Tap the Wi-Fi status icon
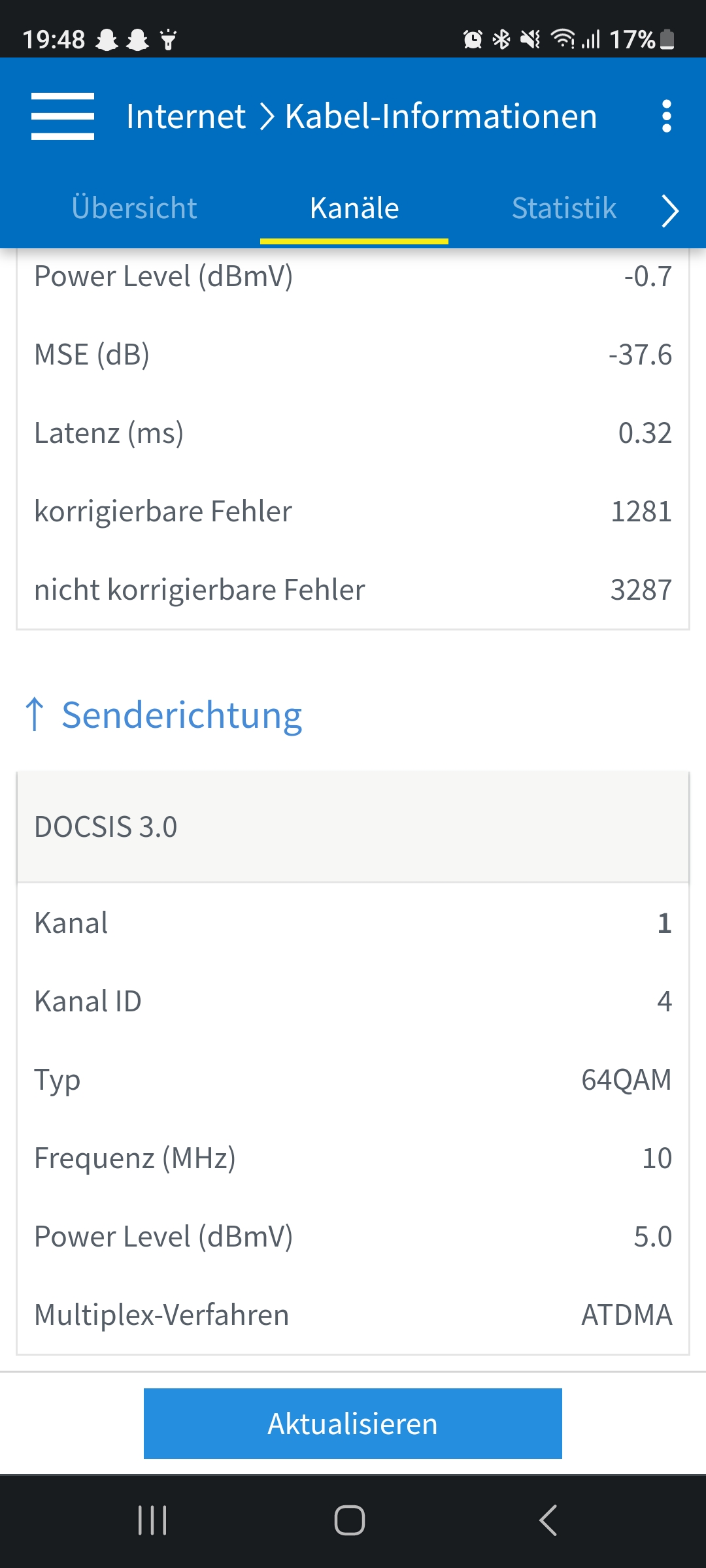706x1568 pixels. [562, 39]
